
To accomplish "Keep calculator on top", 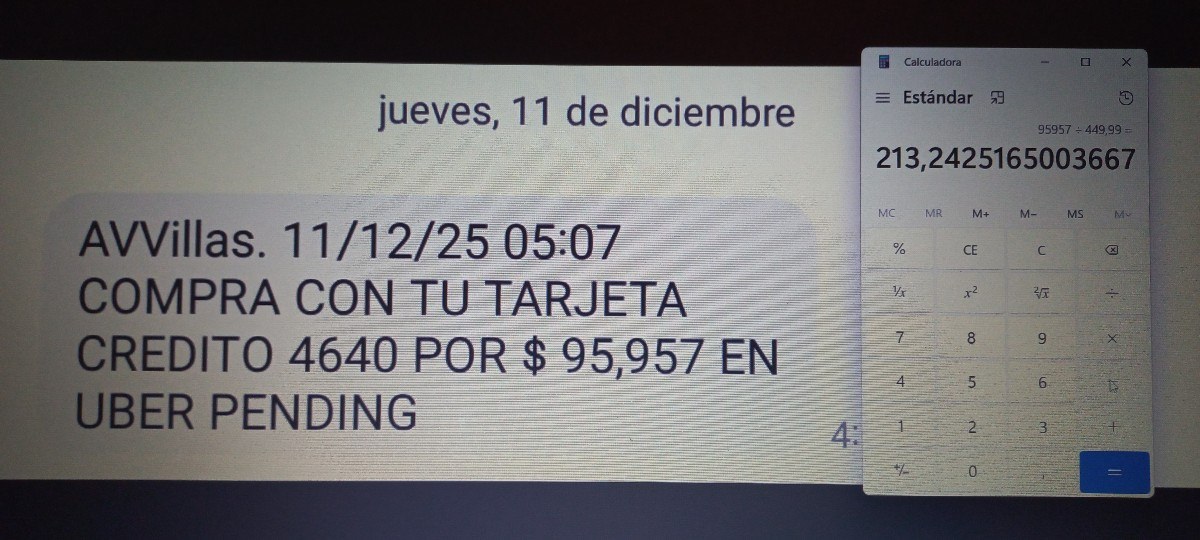I will pos(997,98).
